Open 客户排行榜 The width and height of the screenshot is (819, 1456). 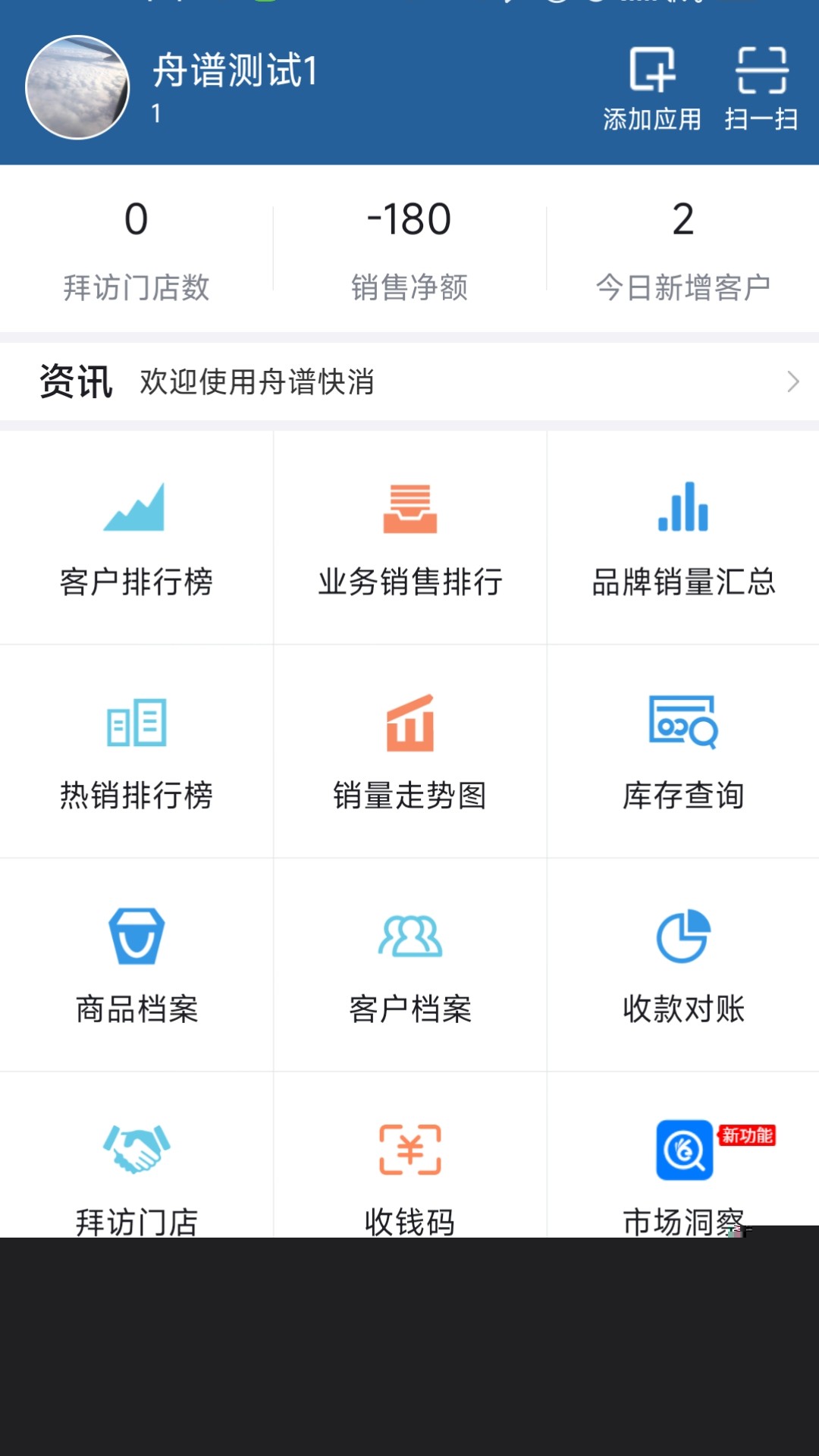pos(136,538)
